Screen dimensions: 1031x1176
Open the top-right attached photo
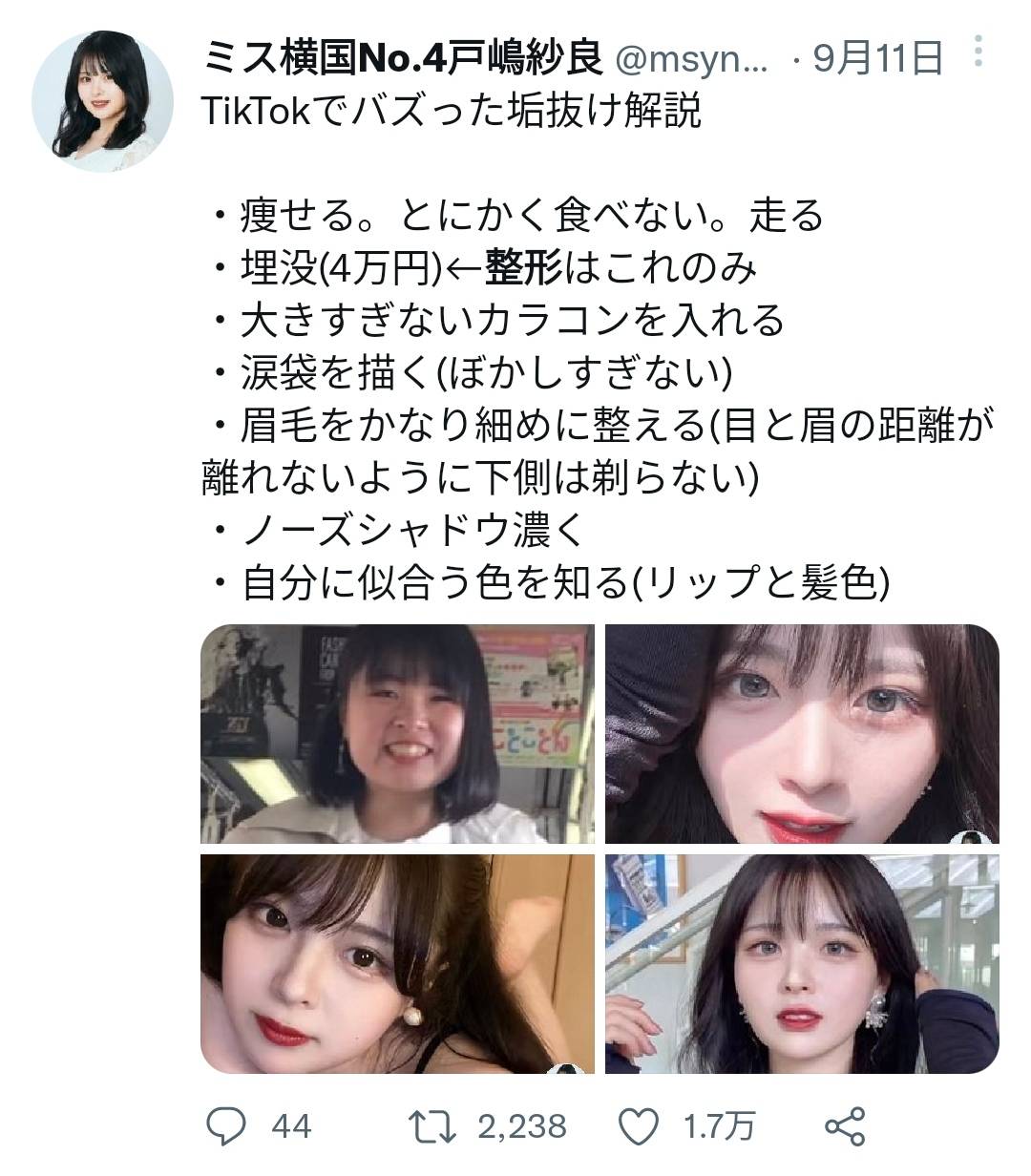[802, 733]
